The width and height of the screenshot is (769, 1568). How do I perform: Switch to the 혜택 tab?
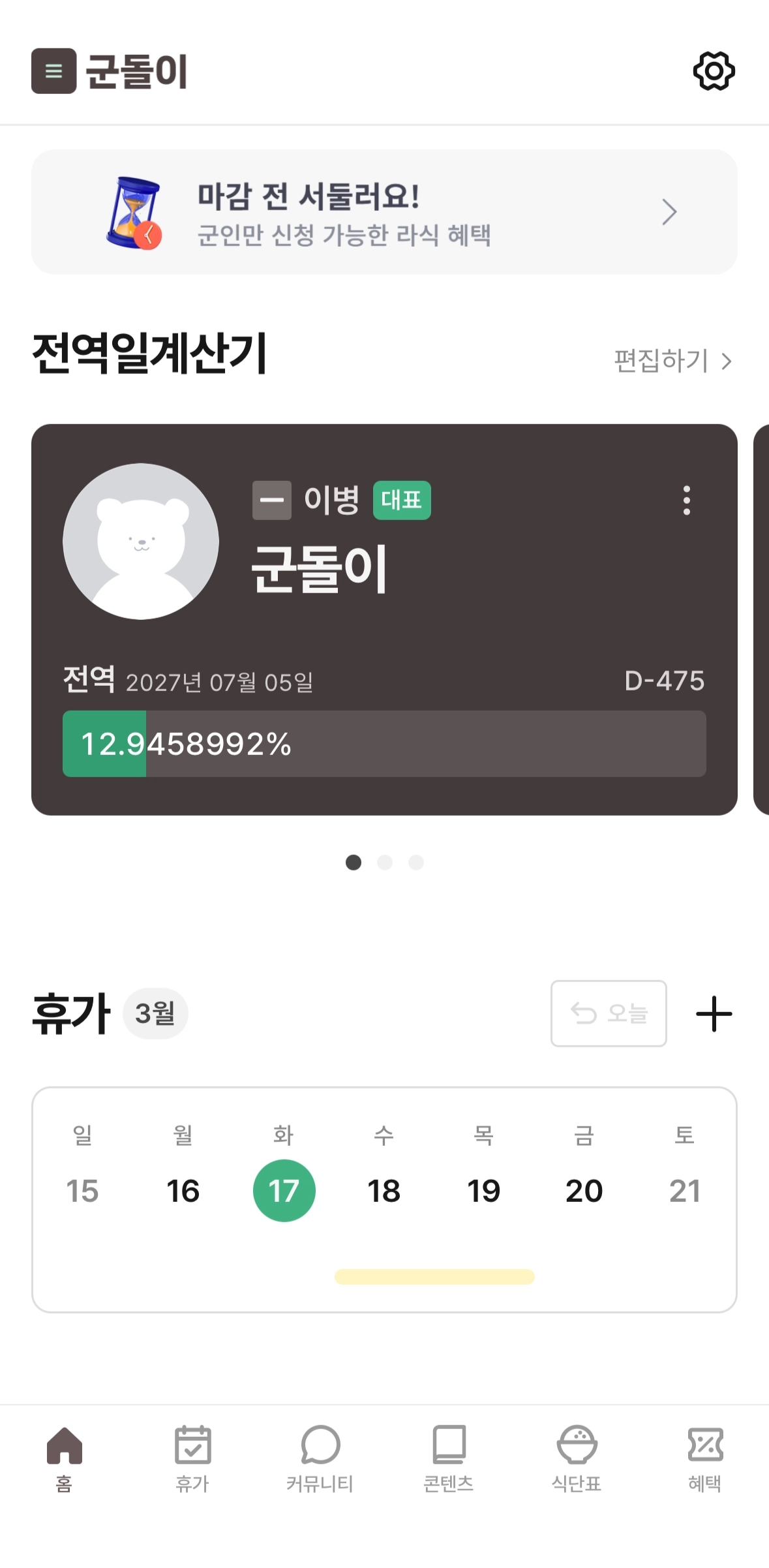[x=704, y=1458]
